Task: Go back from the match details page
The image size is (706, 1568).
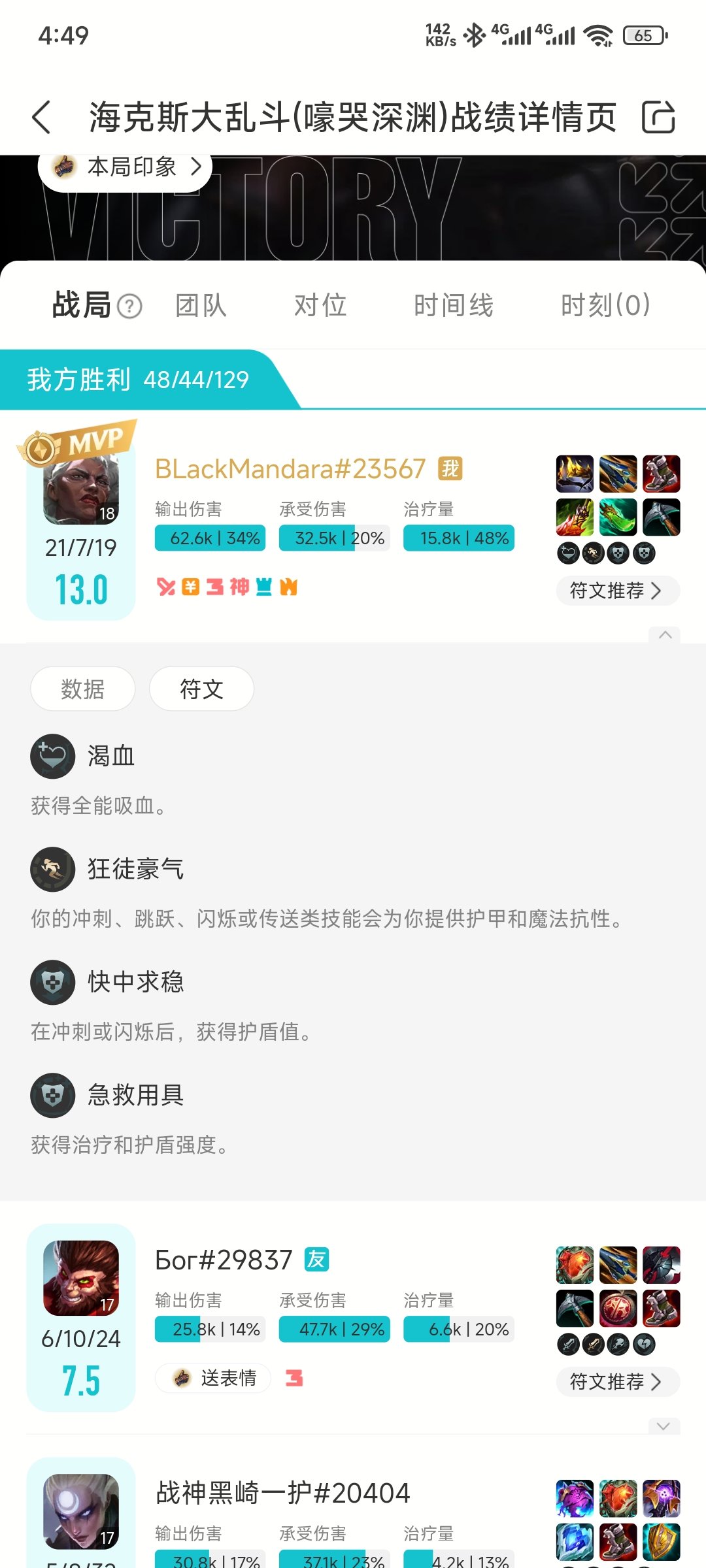Action: (x=42, y=118)
